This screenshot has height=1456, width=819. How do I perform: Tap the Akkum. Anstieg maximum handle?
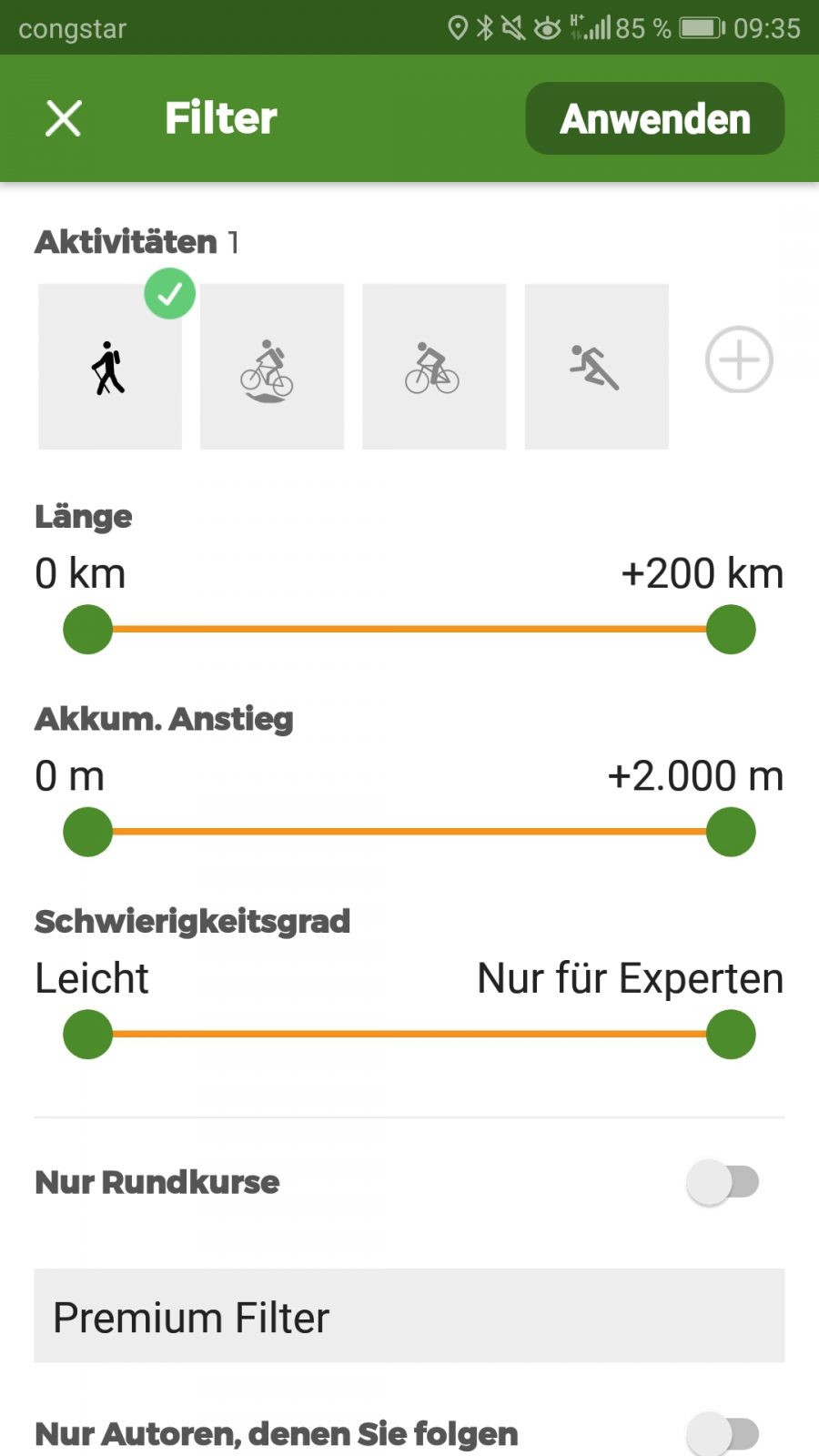tap(731, 832)
